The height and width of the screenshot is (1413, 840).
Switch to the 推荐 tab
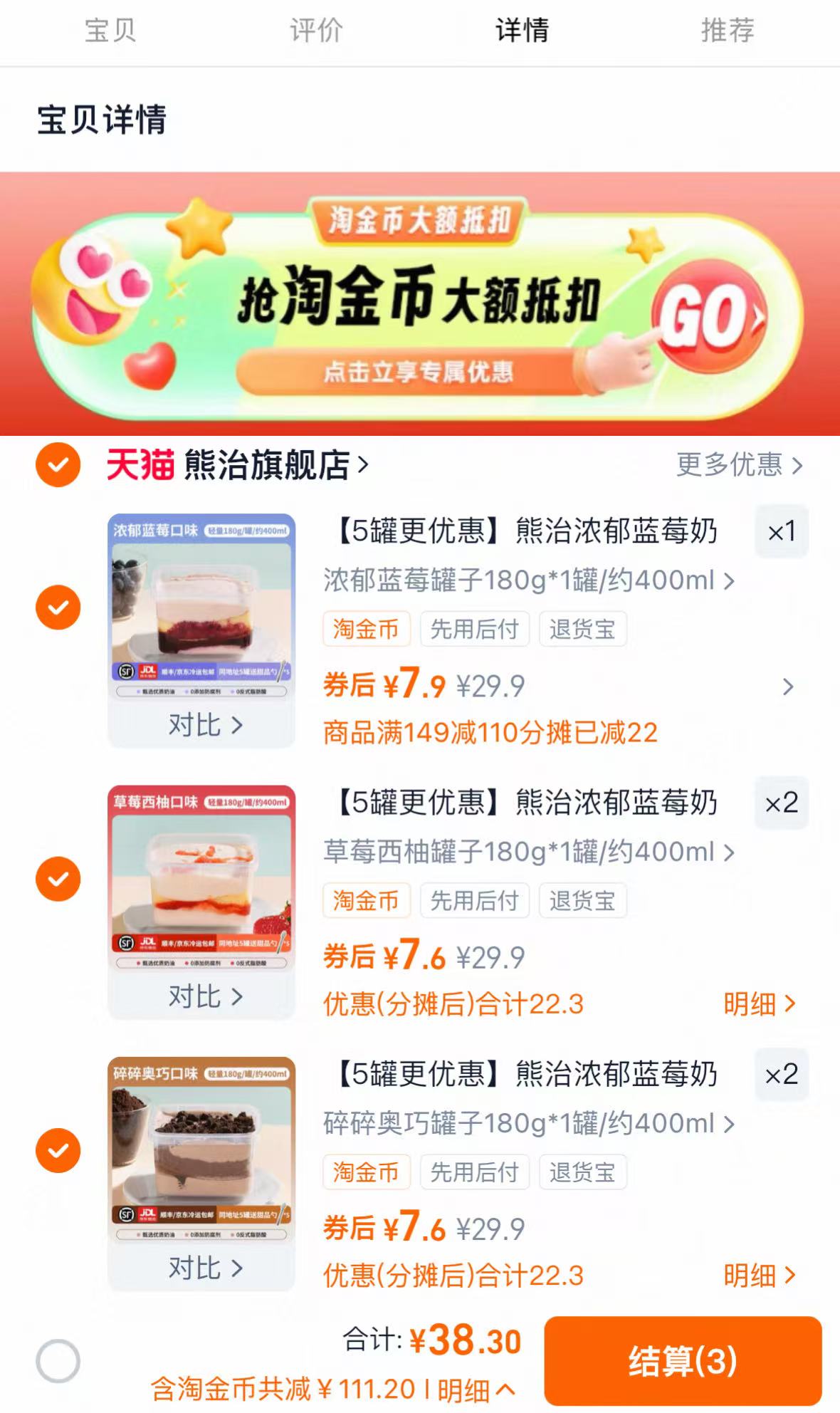(x=728, y=31)
